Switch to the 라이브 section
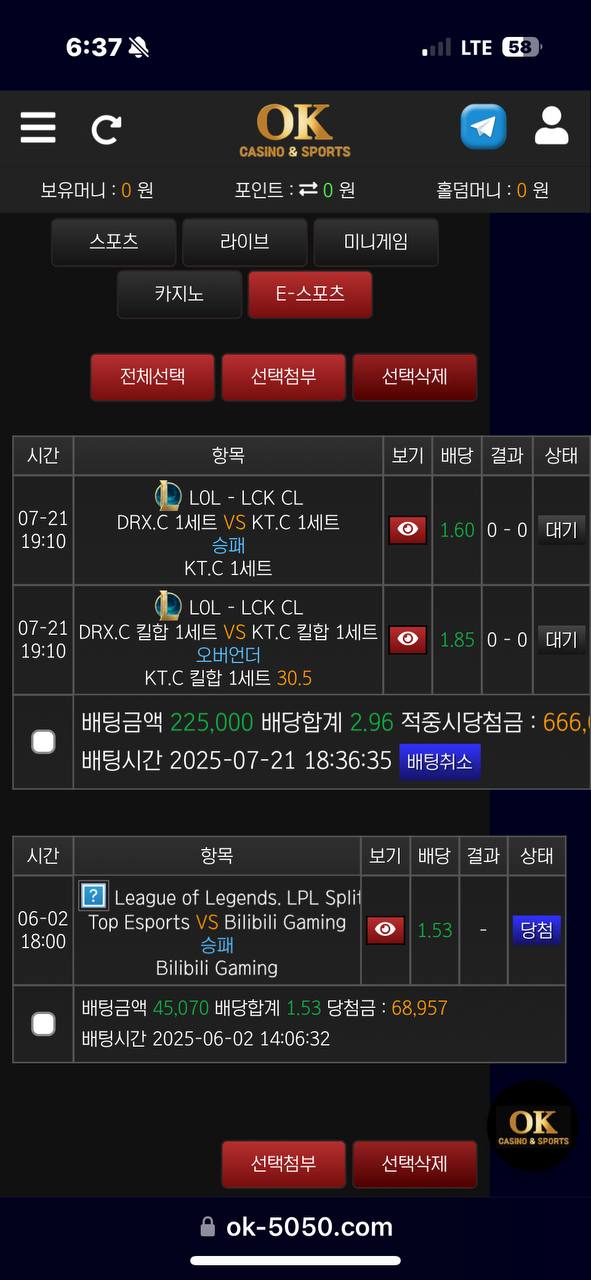 pos(245,242)
